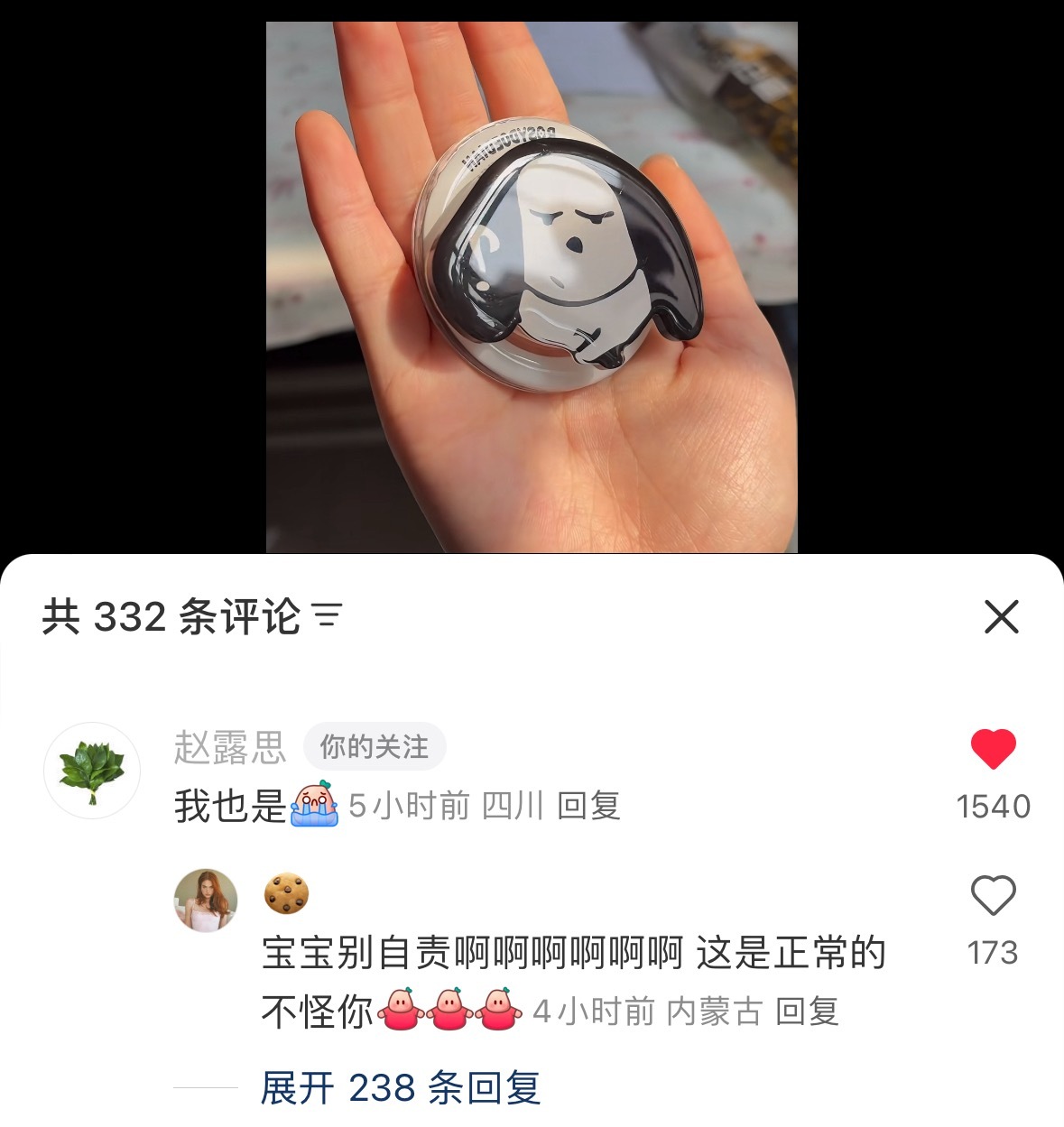Unlike 赵露思's comment
The width and height of the screenshot is (1064, 1127).
[993, 749]
